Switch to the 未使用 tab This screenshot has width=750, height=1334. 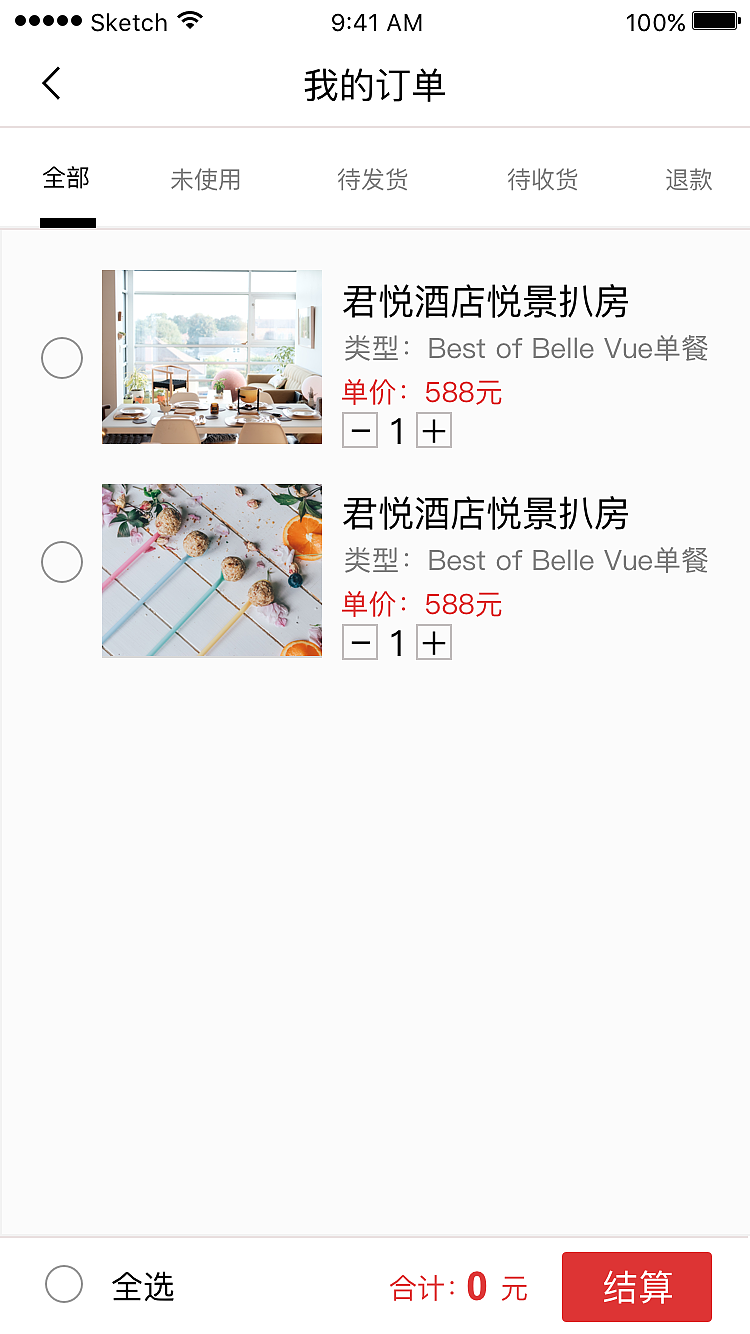(205, 180)
